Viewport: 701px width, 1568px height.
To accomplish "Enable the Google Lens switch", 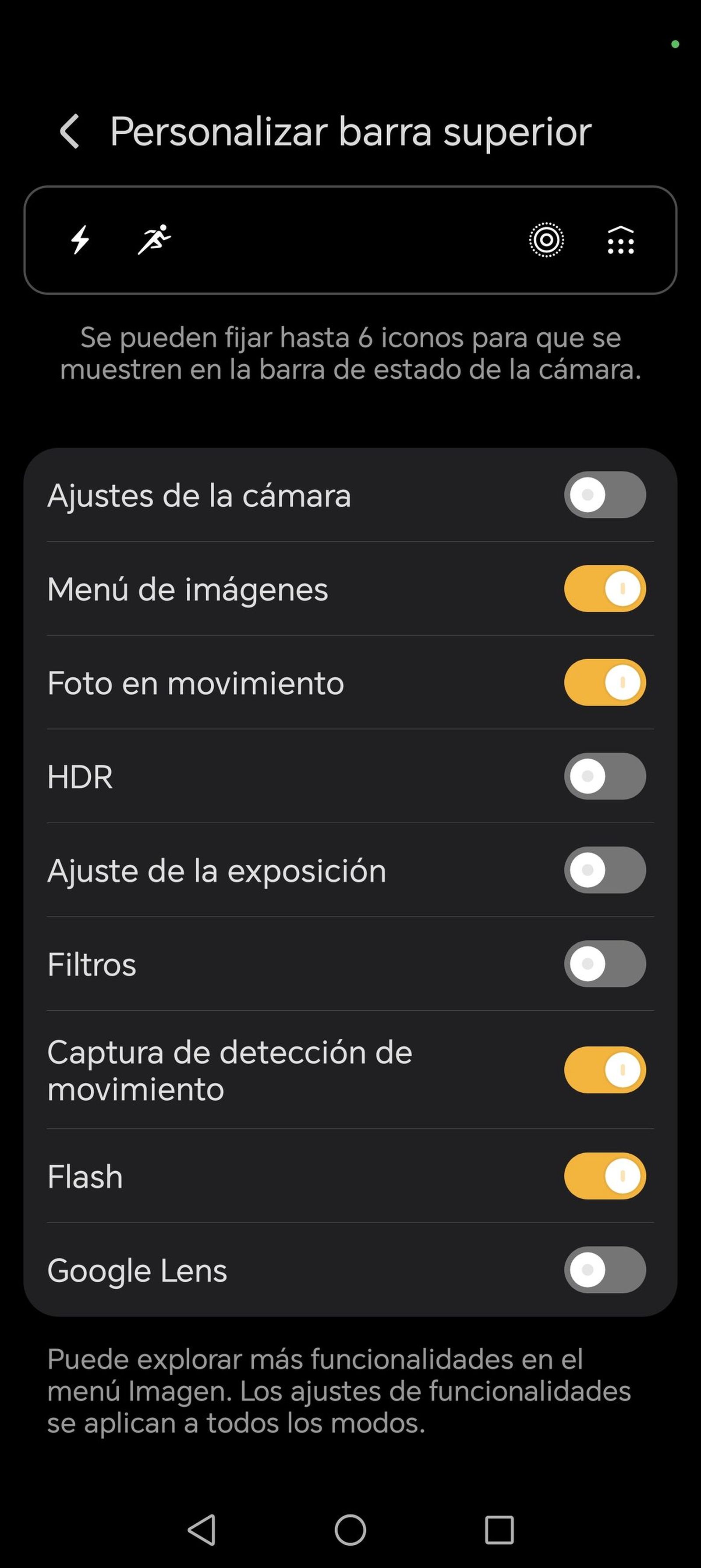I will tap(605, 1270).
